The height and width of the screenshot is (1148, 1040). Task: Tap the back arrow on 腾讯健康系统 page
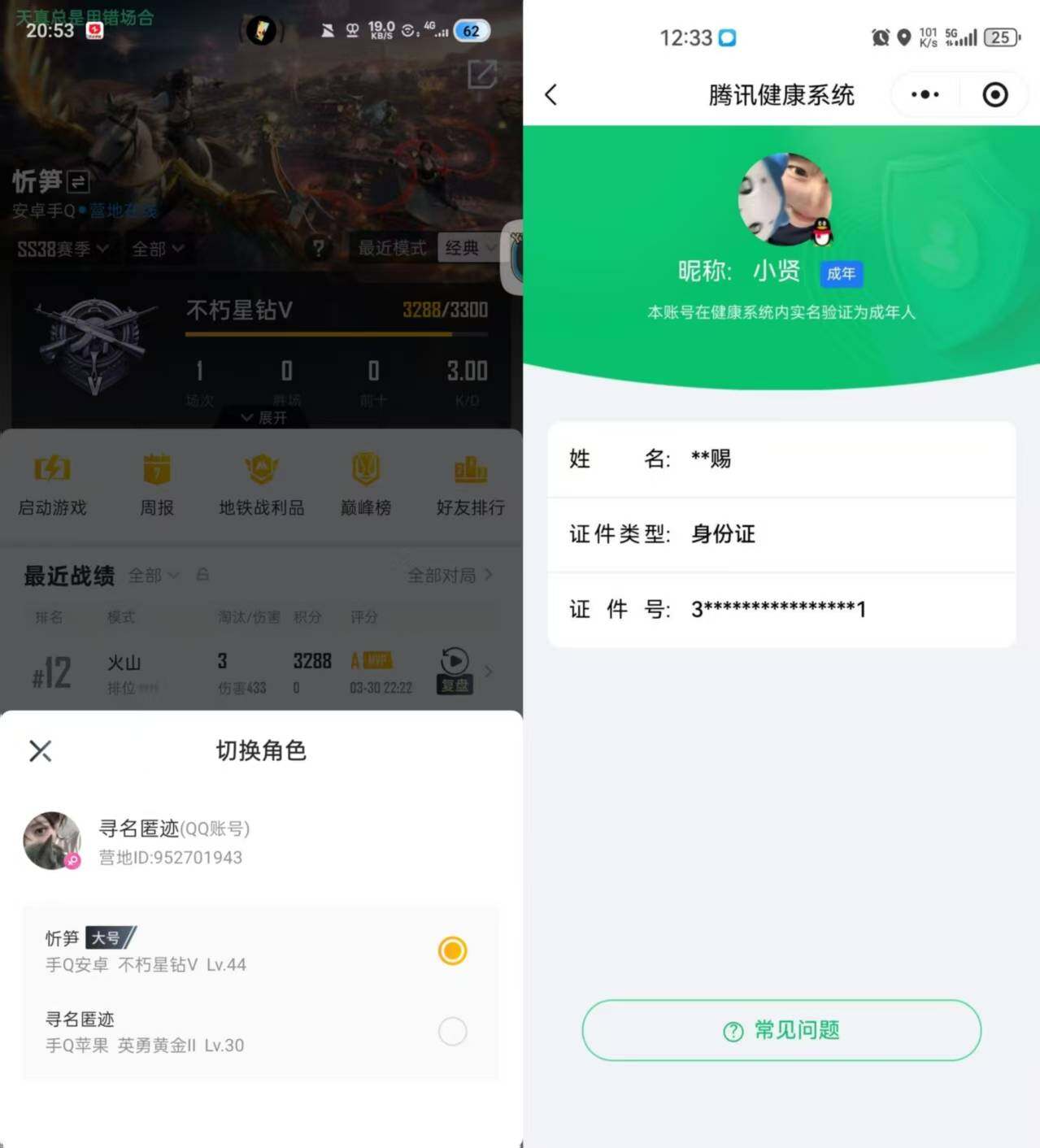(x=551, y=94)
